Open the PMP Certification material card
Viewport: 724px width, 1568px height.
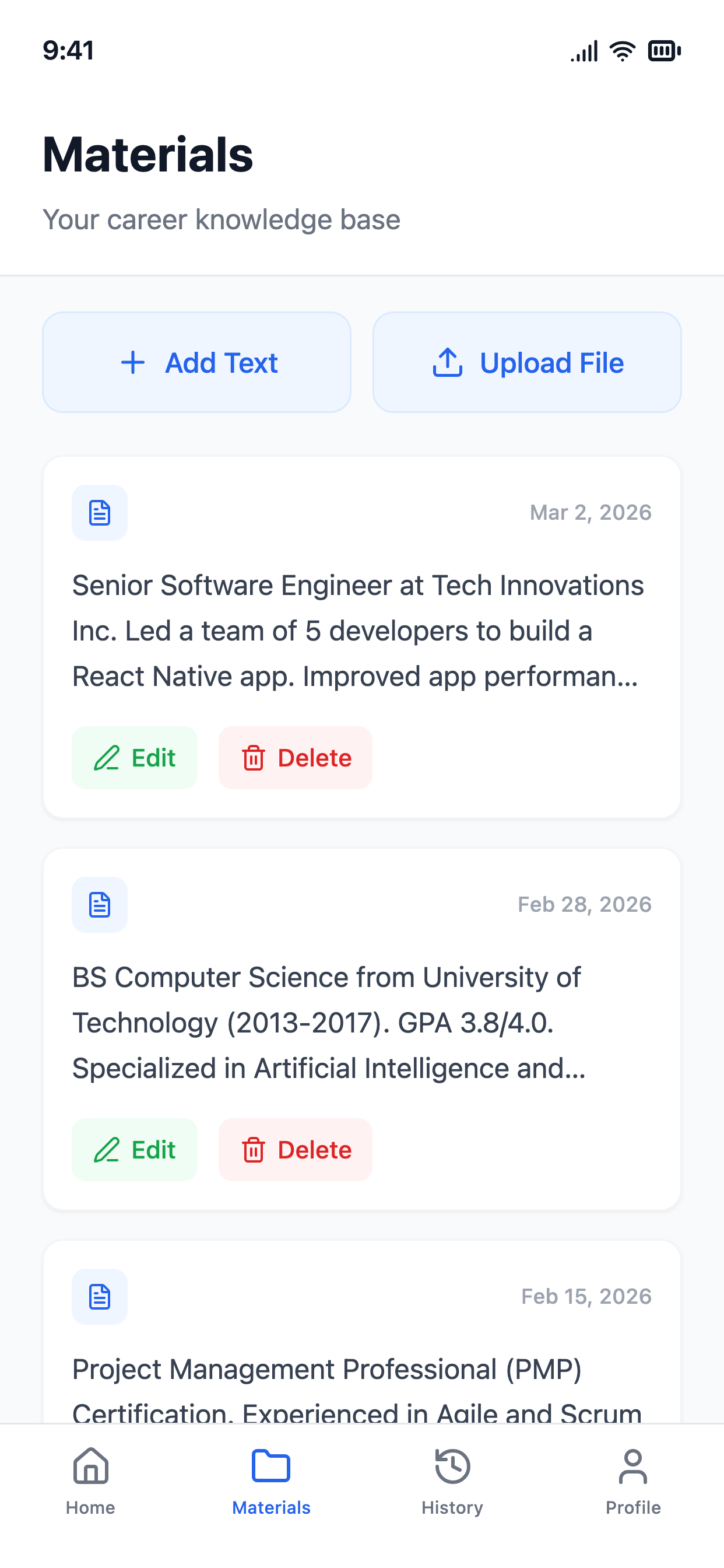coord(362,1339)
